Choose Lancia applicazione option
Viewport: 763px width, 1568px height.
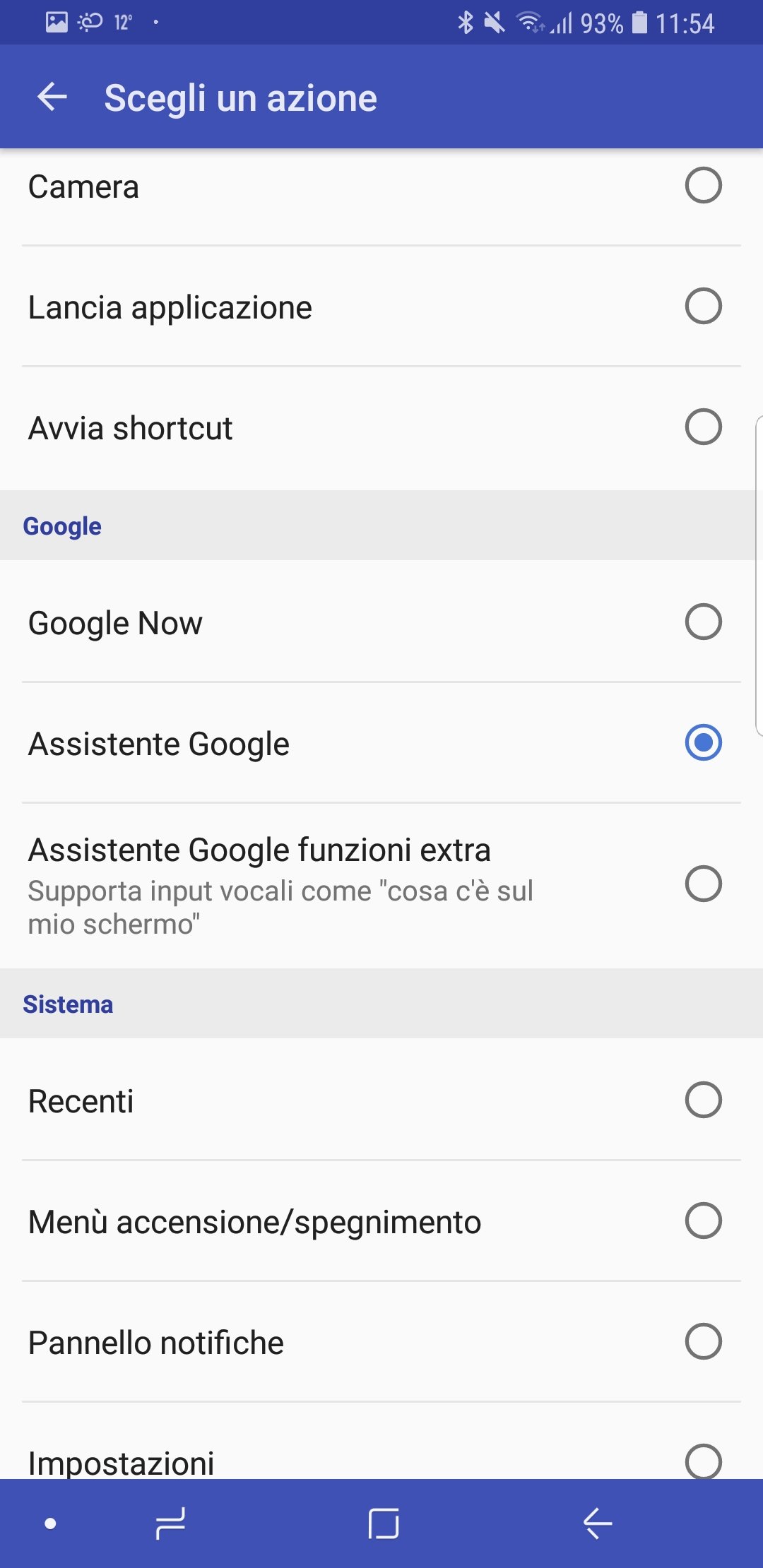pos(703,307)
